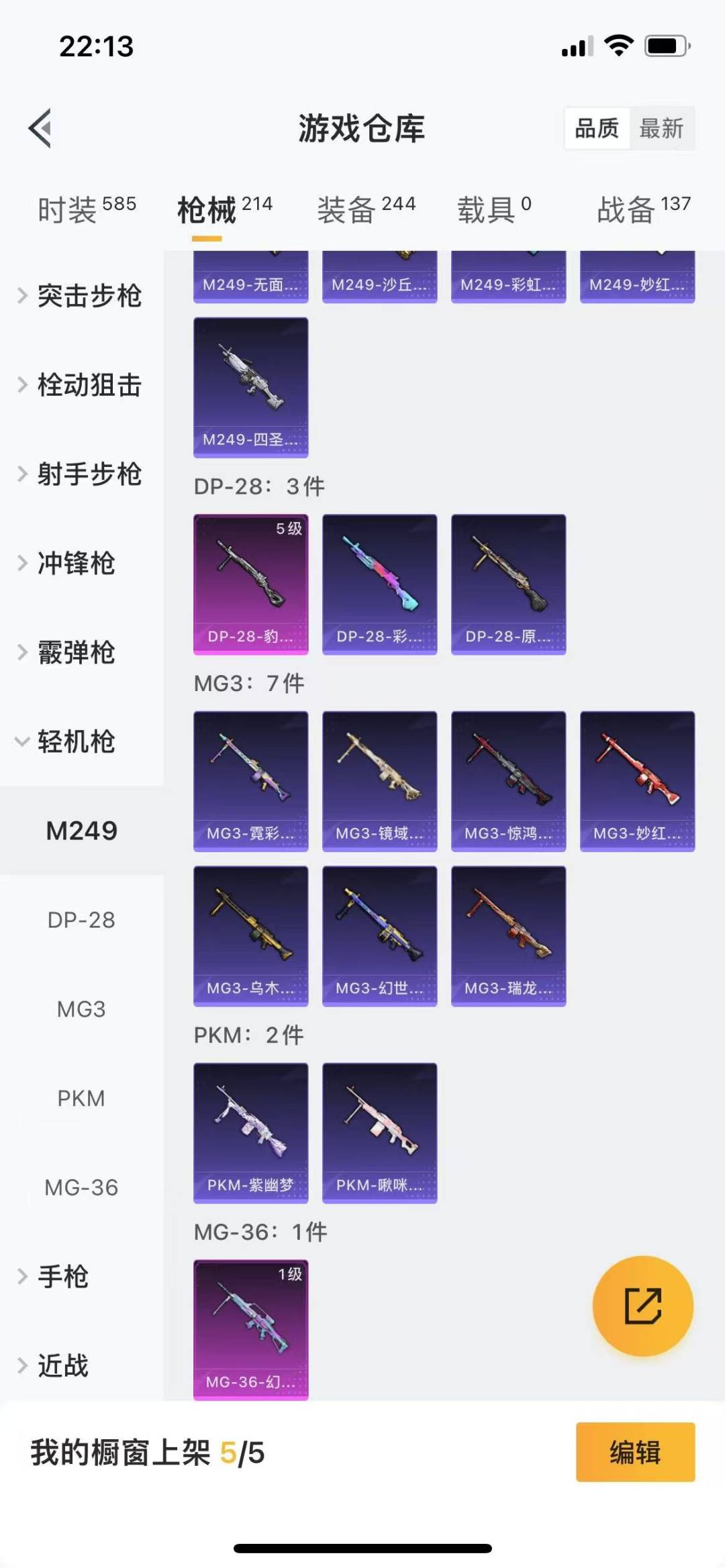
Task: Switch to the 战备 tab
Action: (643, 210)
